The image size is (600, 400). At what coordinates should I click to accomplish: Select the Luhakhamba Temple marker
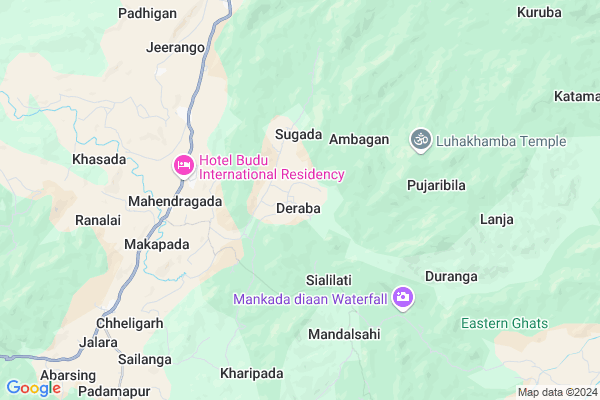coord(421,141)
